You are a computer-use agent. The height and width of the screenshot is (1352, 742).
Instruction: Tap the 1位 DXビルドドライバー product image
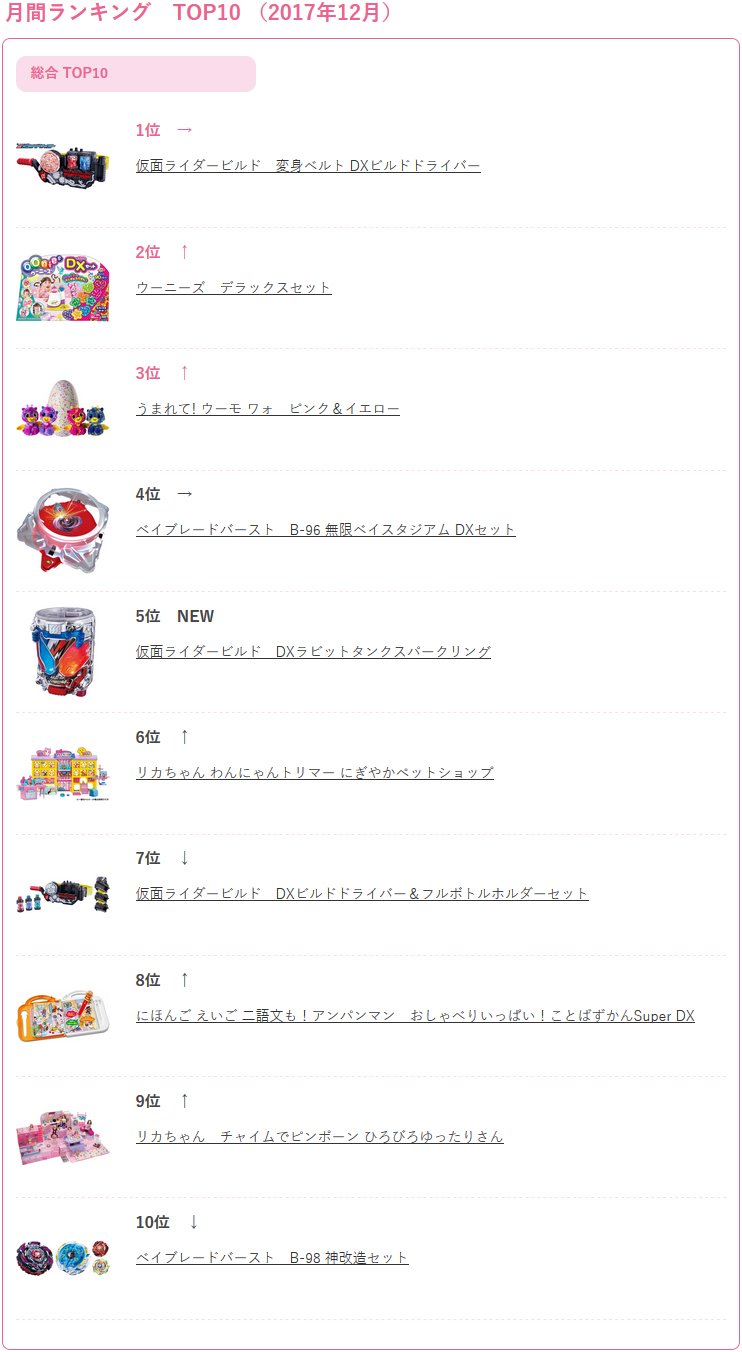point(63,160)
